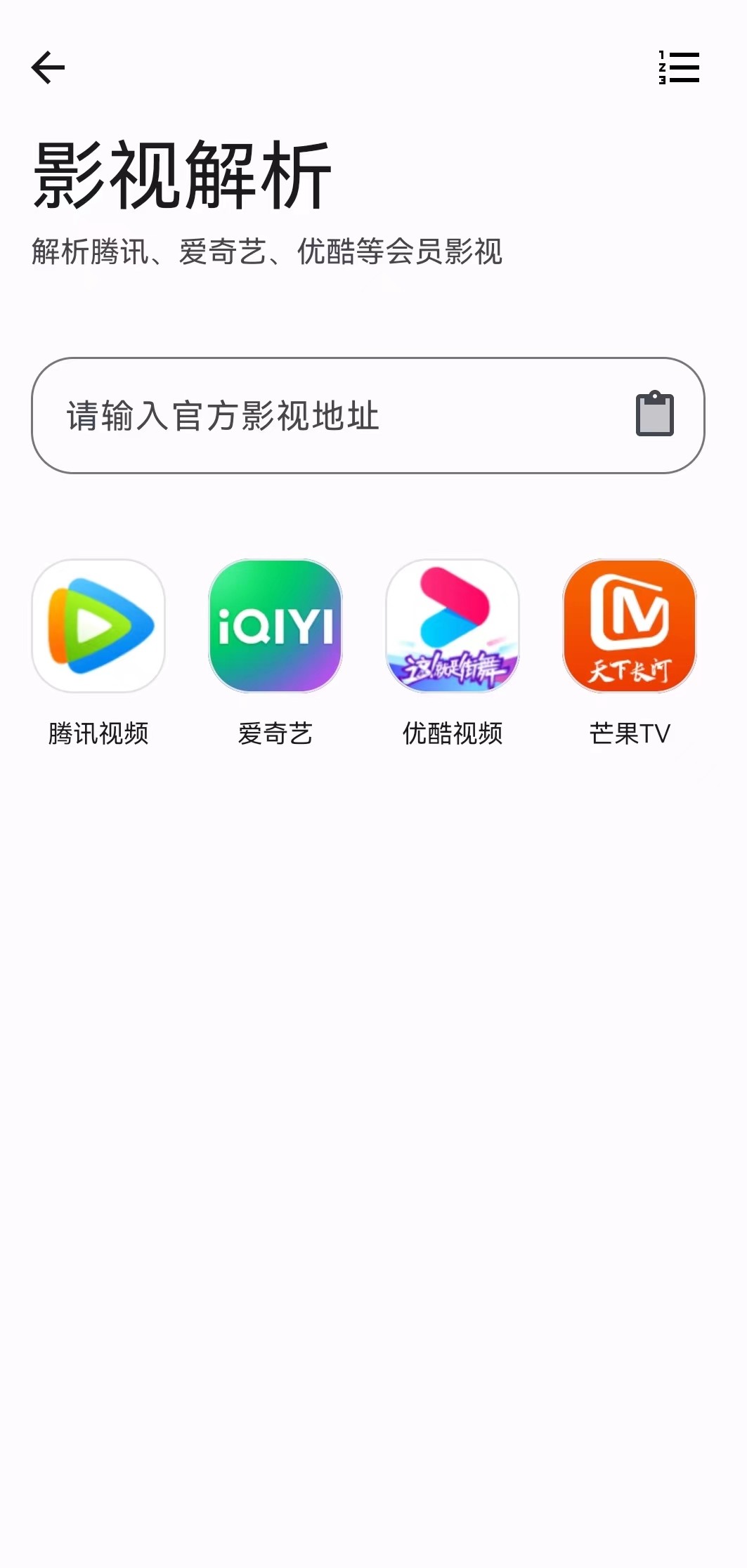The height and width of the screenshot is (1568, 747).
Task: Click the 爱奇艺 label under its icon
Action: (x=276, y=733)
